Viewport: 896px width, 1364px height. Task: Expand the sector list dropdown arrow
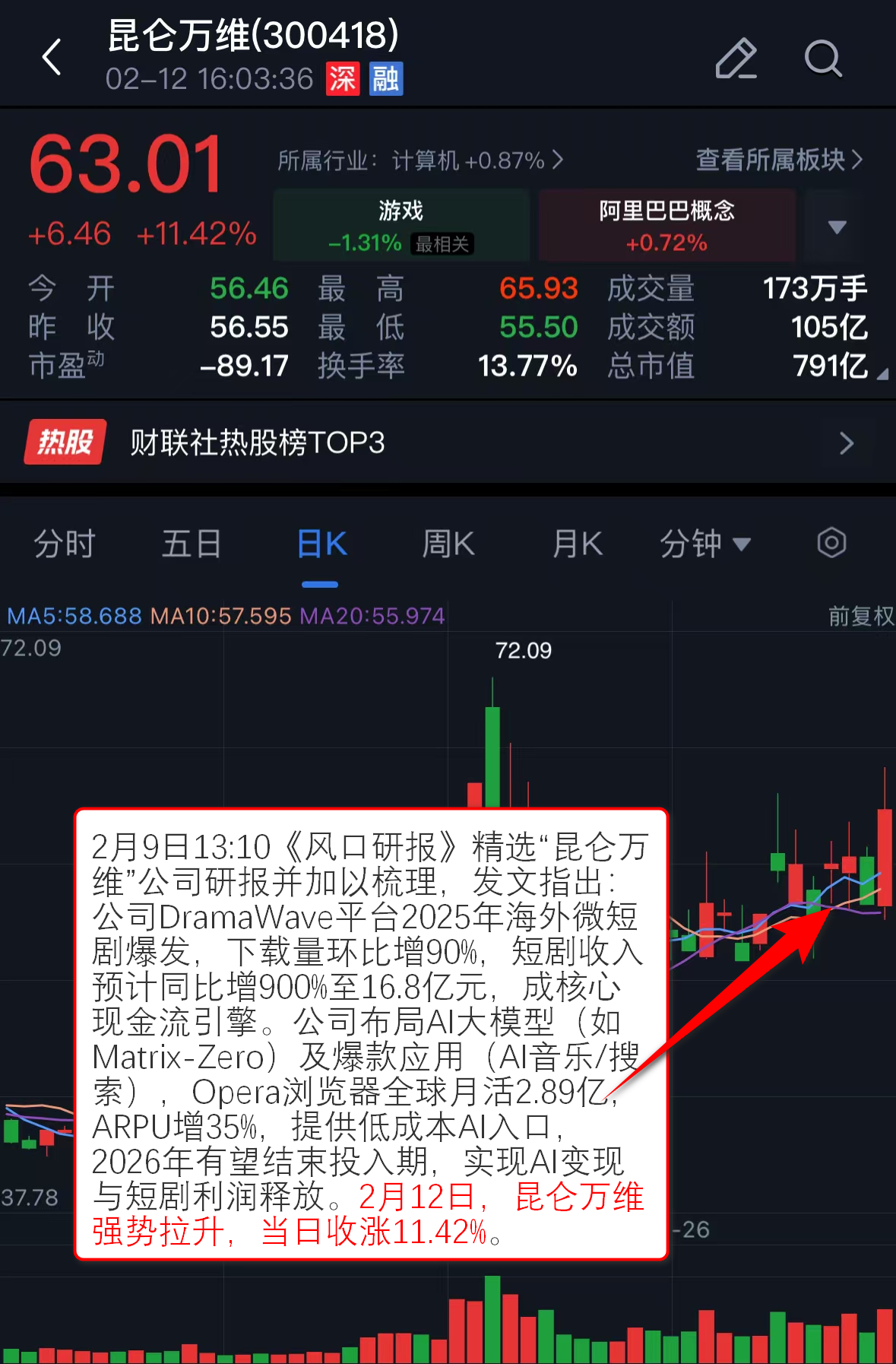click(837, 227)
